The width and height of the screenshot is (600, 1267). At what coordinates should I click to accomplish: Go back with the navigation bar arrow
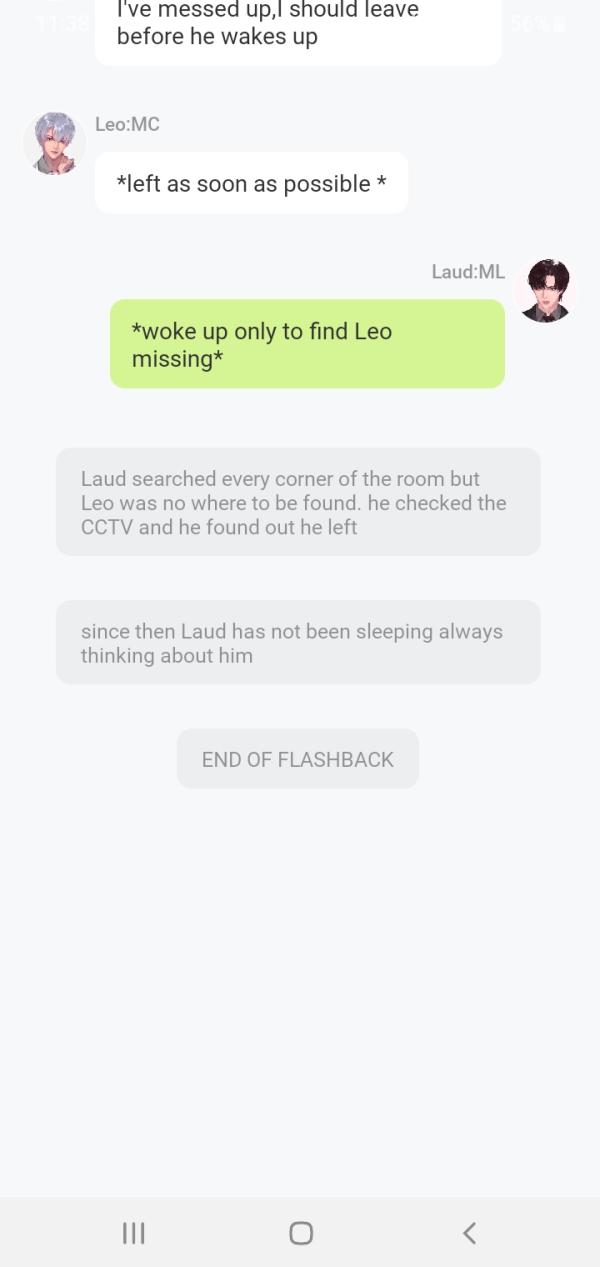(x=469, y=1233)
